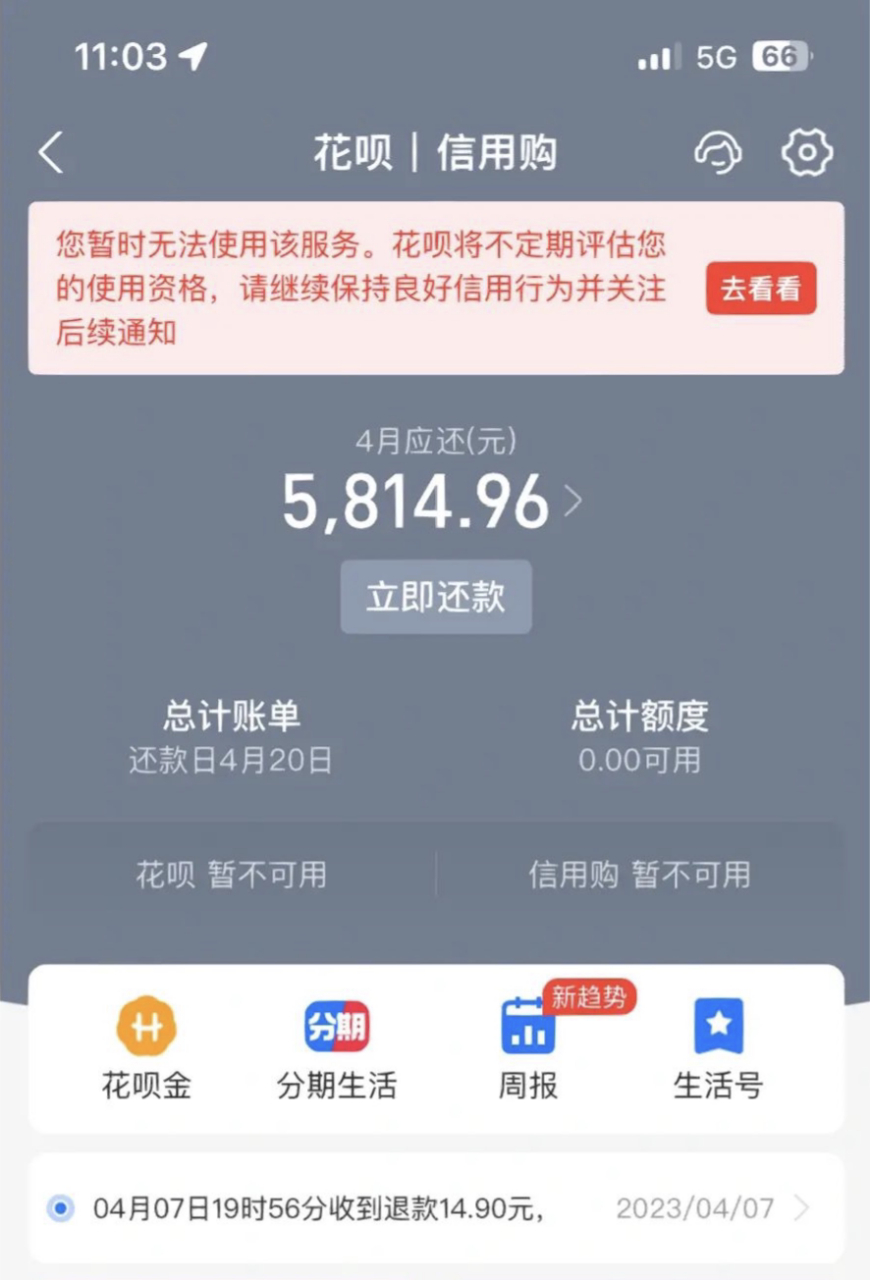Expand the 4月应还 amount details chevron

[573, 501]
